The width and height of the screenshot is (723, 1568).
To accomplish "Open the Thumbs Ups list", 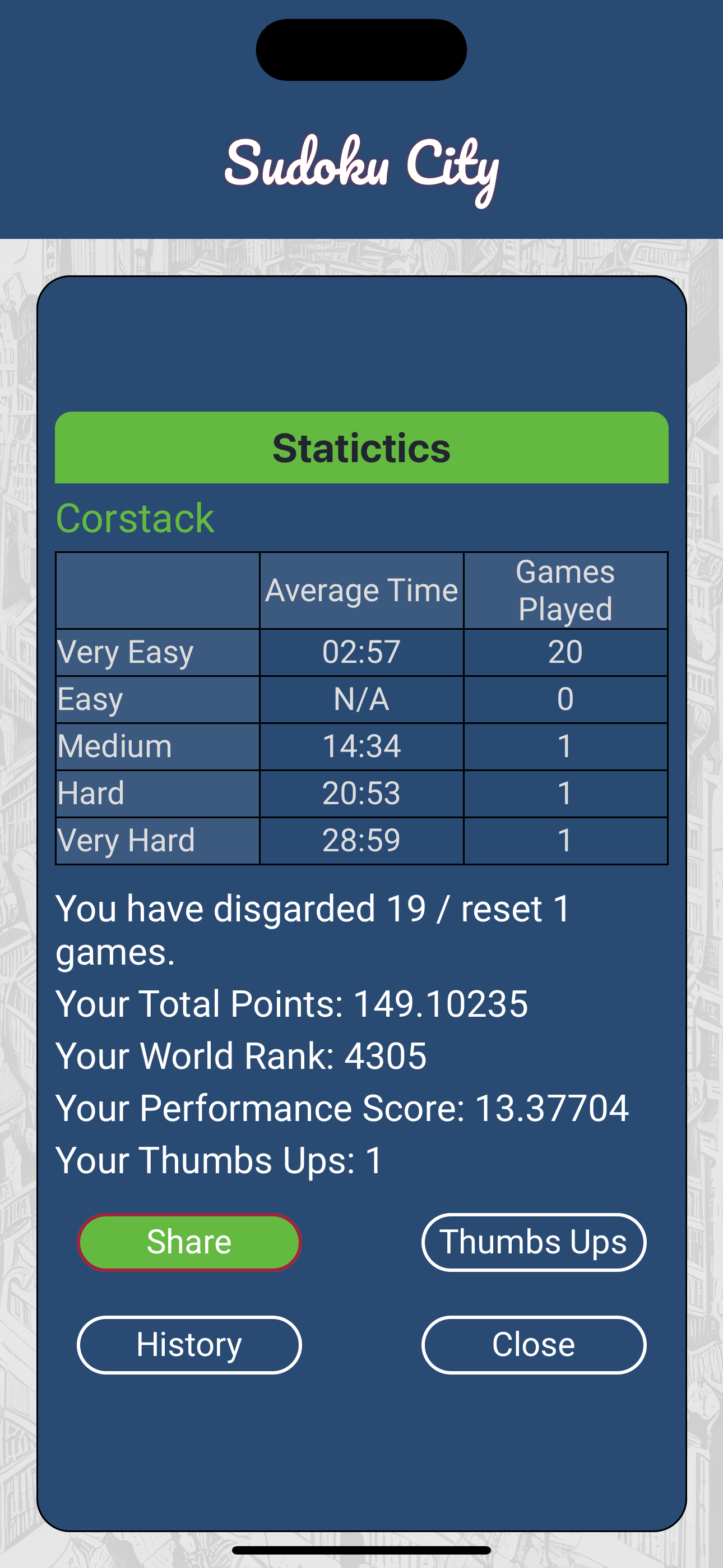I will pos(533,1242).
